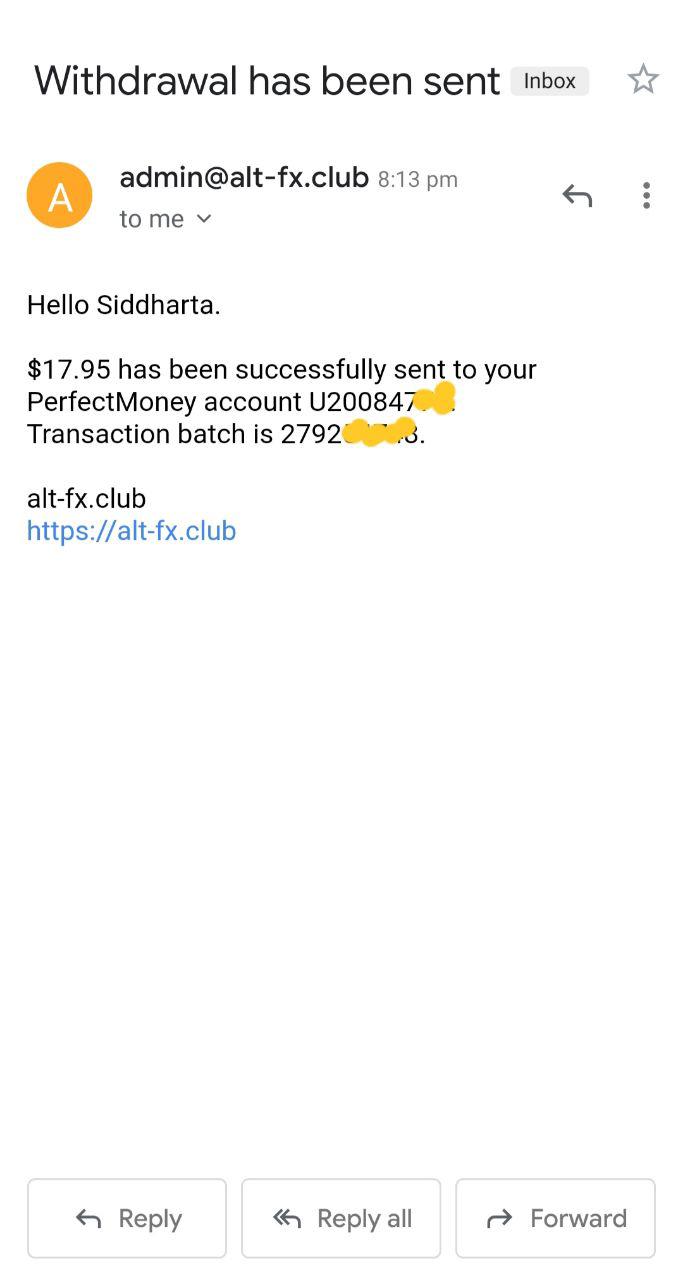
Task: Star this email
Action: [643, 79]
